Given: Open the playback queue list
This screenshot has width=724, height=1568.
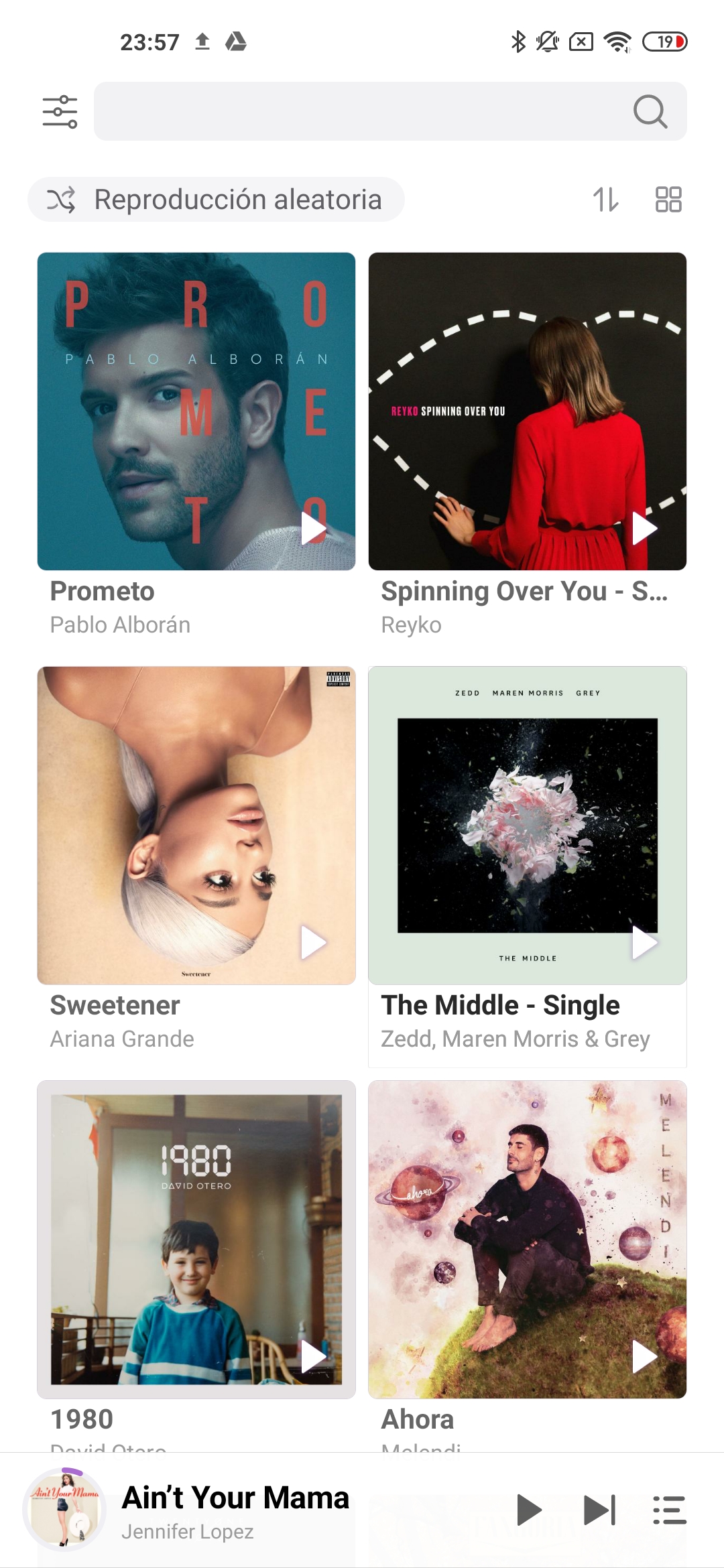Looking at the screenshot, I should (x=670, y=1510).
